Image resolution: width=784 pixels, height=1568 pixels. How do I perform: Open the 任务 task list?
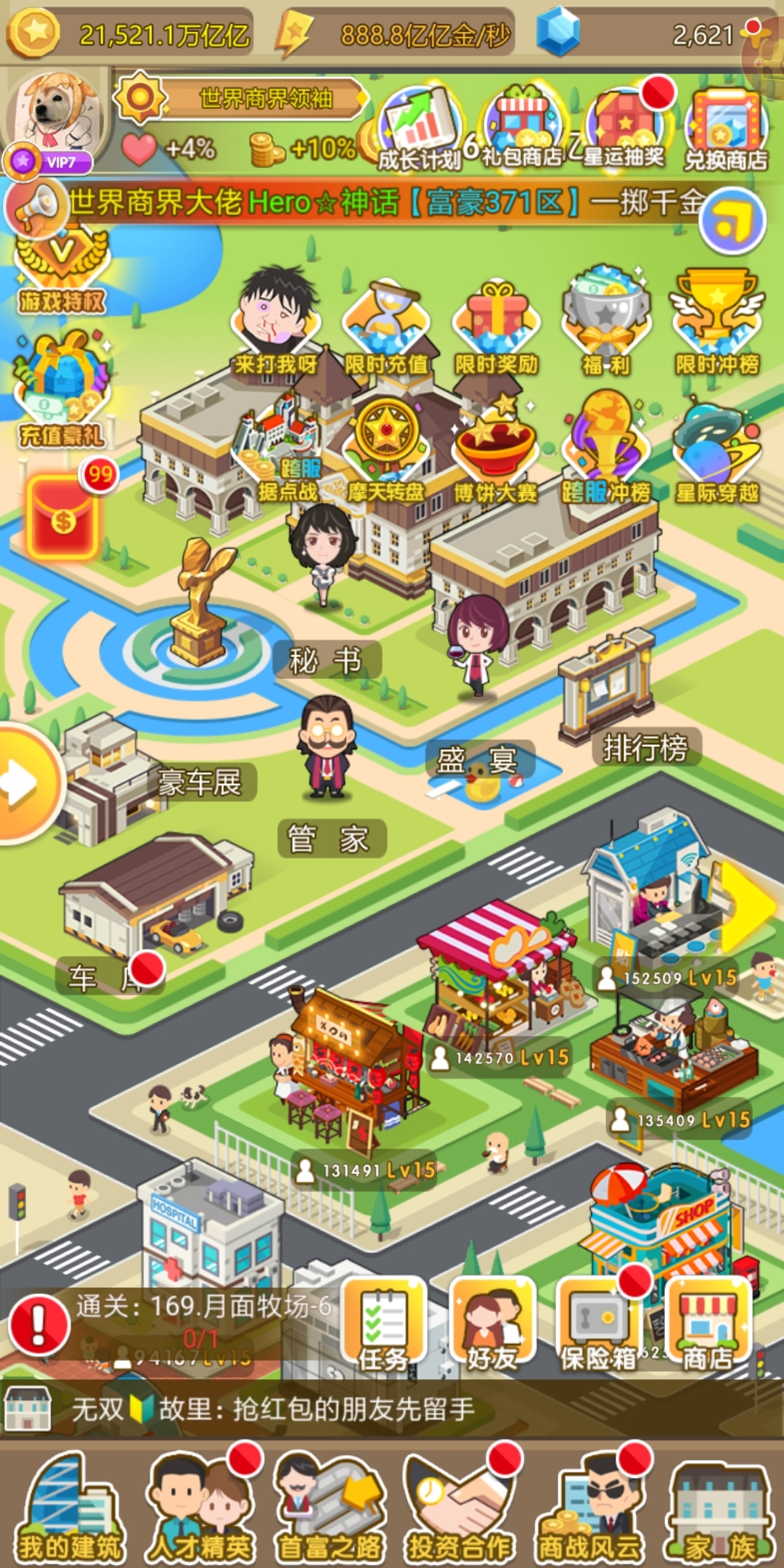click(x=383, y=1326)
